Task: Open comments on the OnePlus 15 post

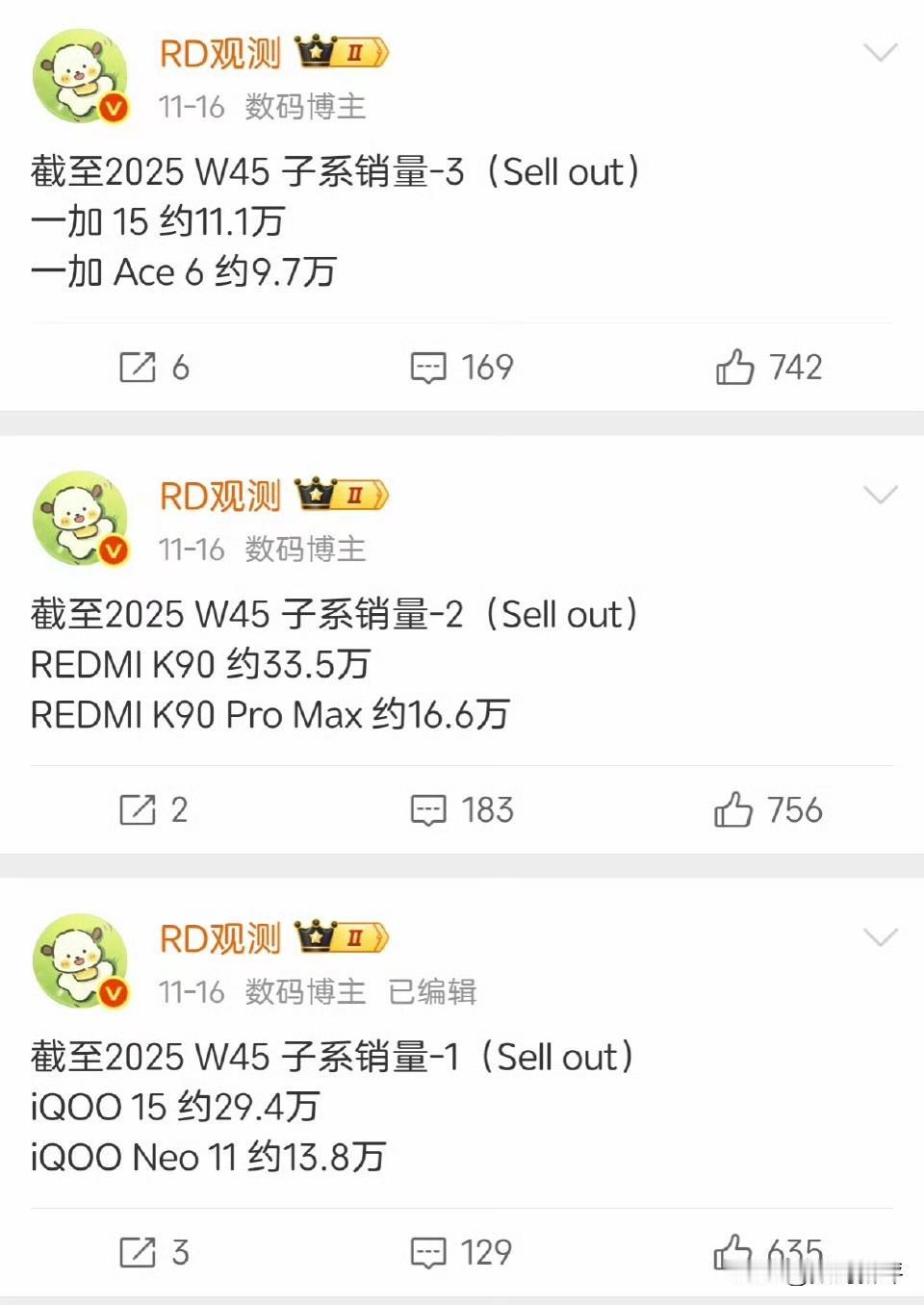Action: (430, 367)
